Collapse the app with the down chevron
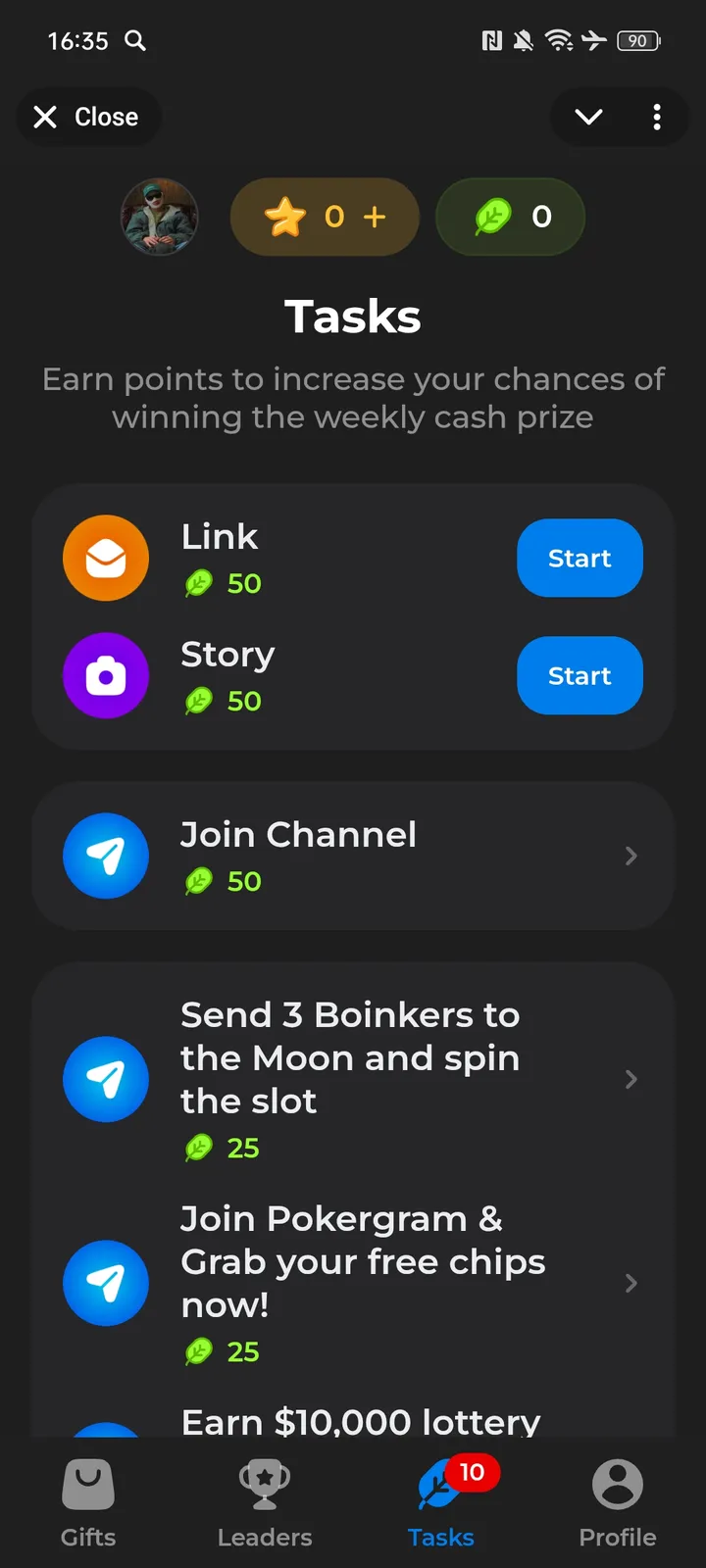Image resolution: width=706 pixels, height=1568 pixels. [x=588, y=118]
